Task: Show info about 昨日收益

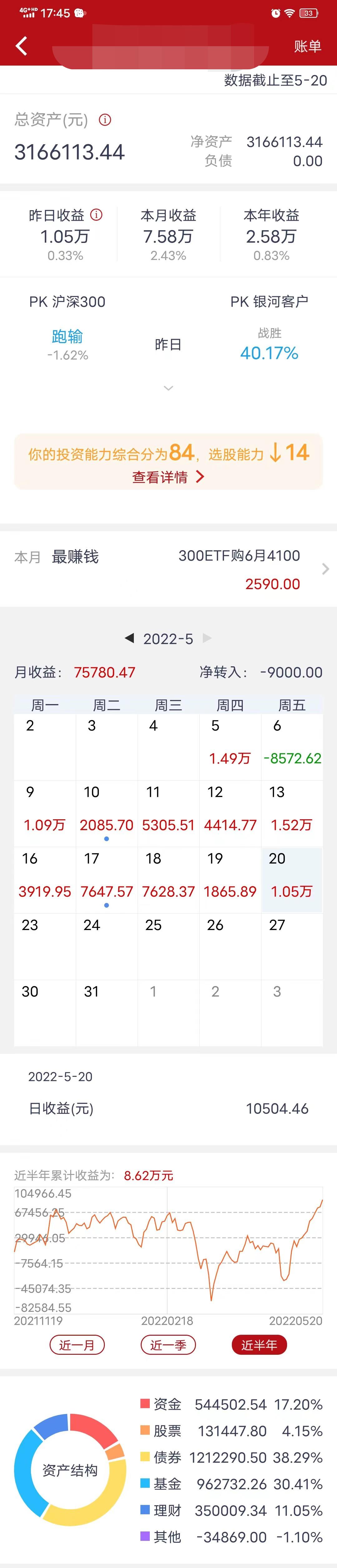Action: click(x=97, y=215)
